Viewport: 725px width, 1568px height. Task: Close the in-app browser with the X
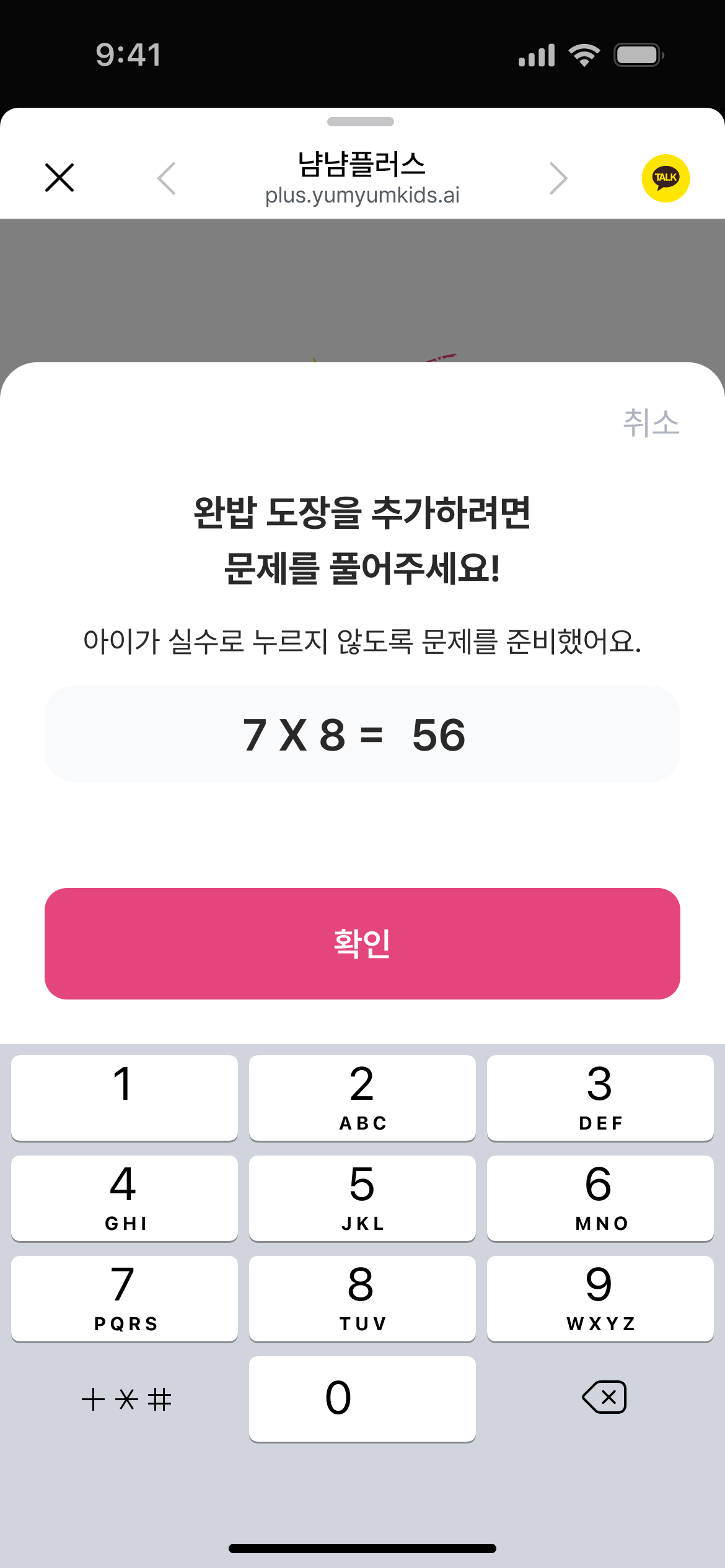(59, 178)
